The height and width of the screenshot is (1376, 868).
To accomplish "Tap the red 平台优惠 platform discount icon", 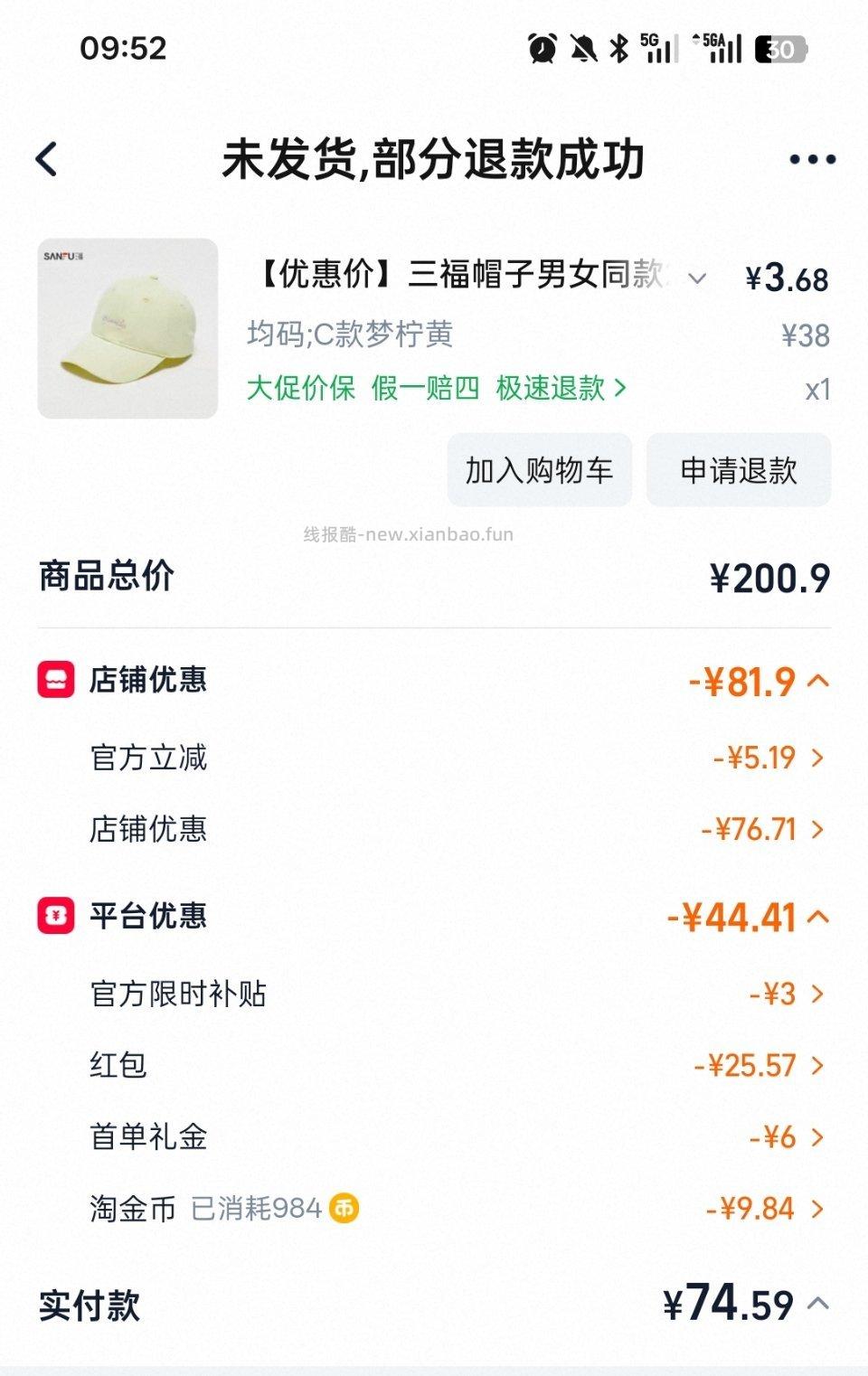I will click(x=54, y=918).
